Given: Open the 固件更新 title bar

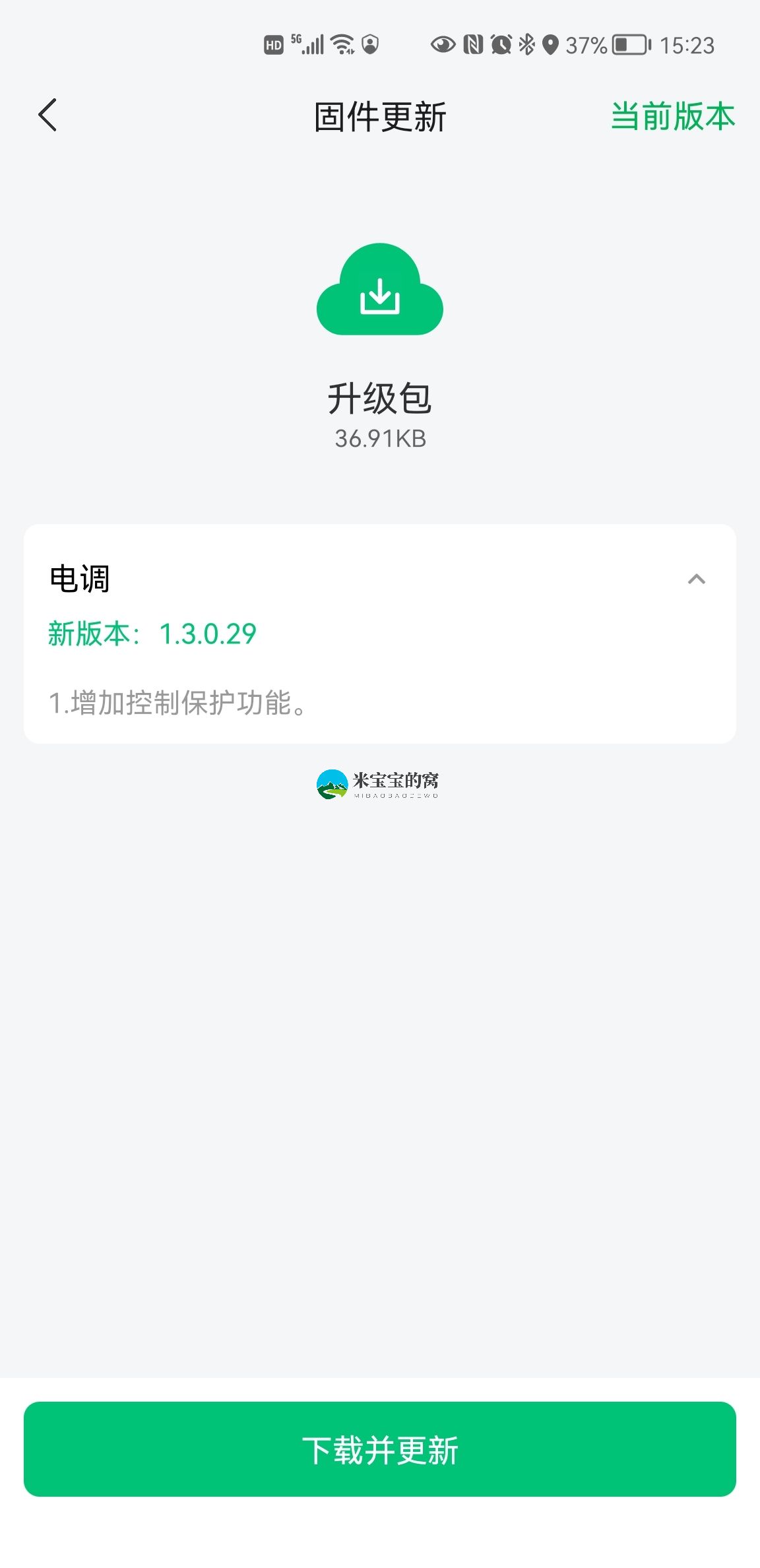Looking at the screenshot, I should point(380,115).
